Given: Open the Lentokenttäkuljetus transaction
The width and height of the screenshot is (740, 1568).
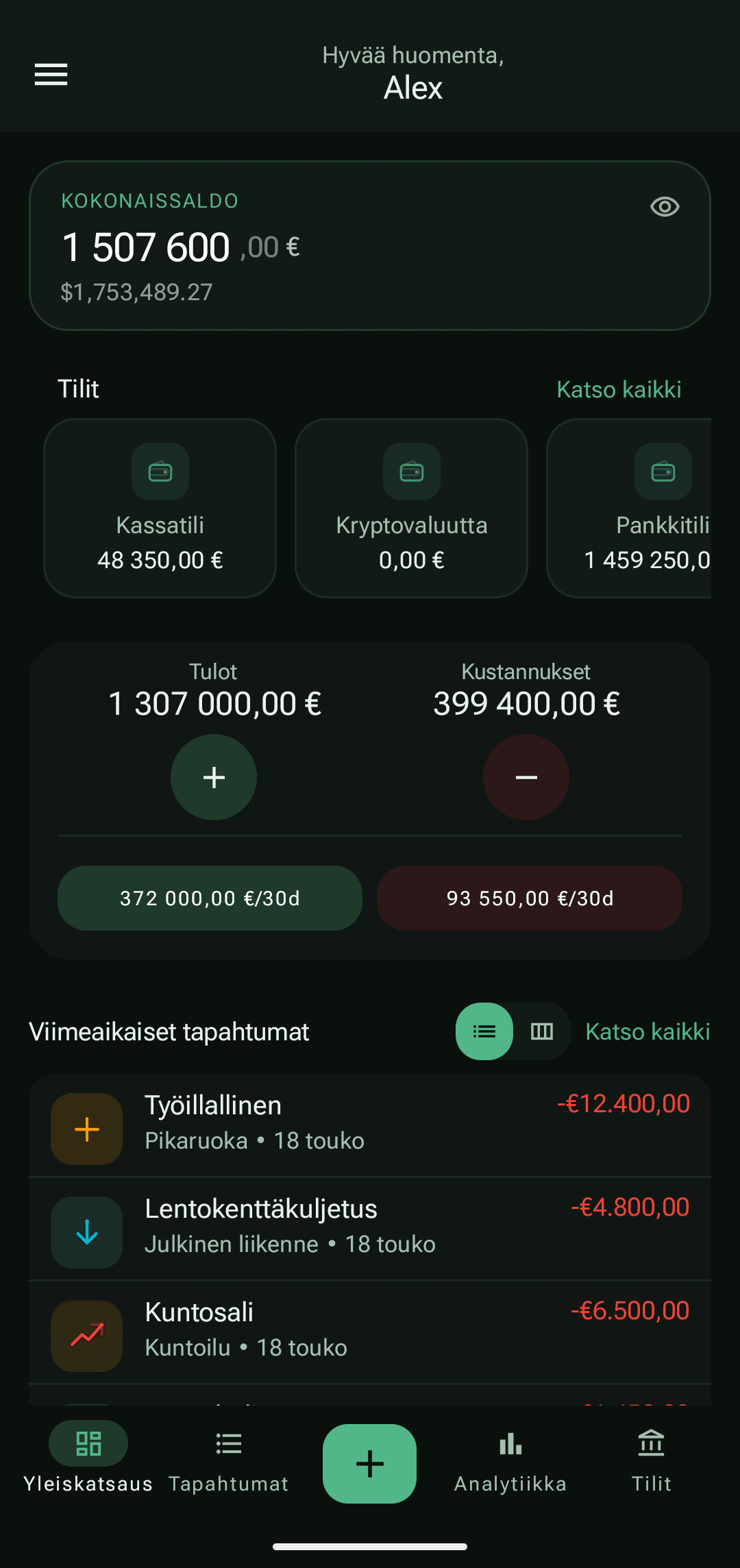Looking at the screenshot, I should [x=370, y=1229].
